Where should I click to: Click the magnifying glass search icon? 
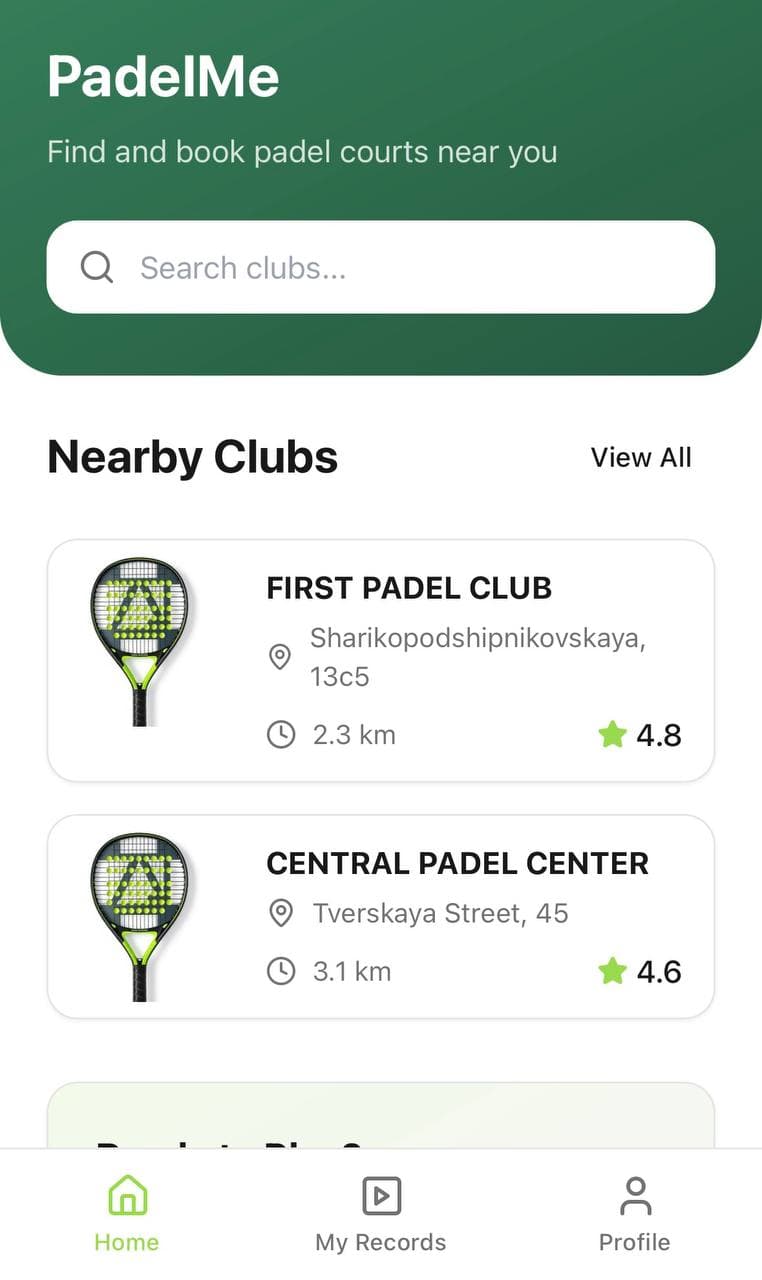pyautogui.click(x=96, y=266)
